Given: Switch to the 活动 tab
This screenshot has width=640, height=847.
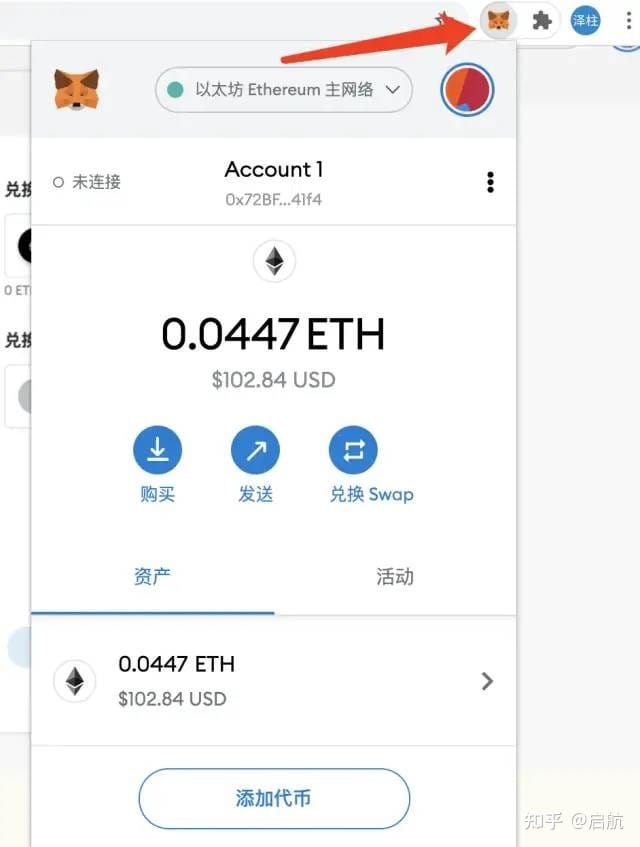Looking at the screenshot, I should pos(394,576).
